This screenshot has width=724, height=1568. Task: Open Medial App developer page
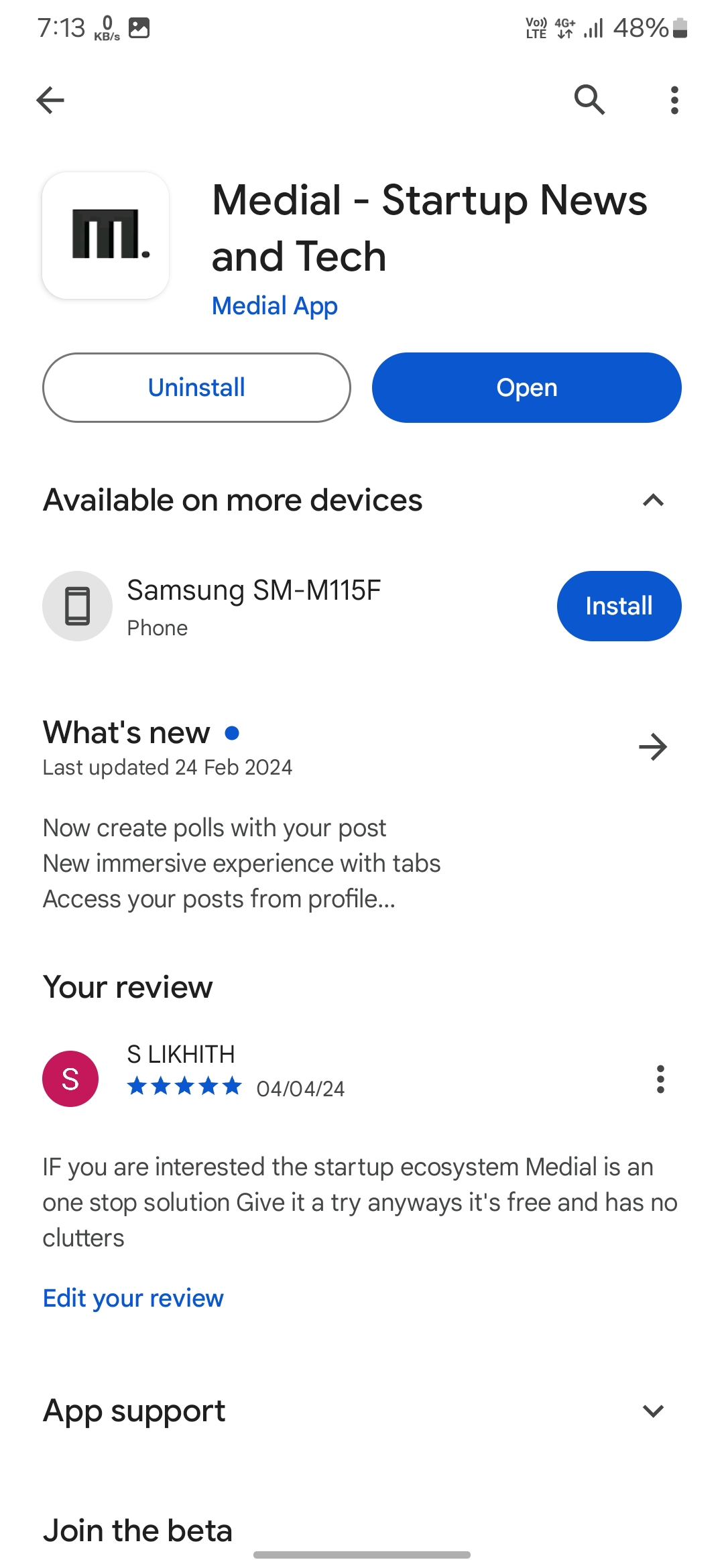tap(274, 306)
